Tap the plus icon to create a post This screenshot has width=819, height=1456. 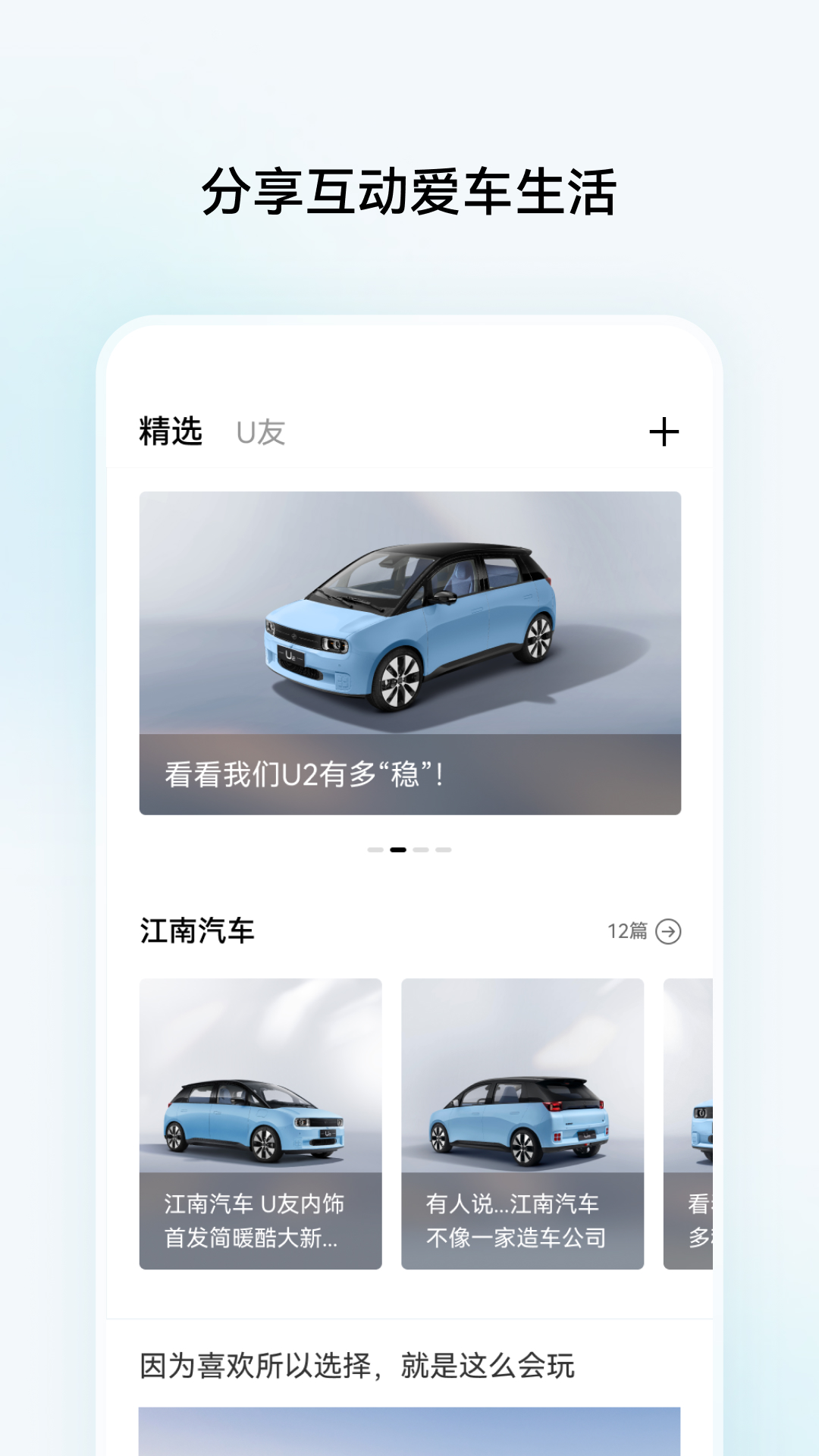coord(665,431)
